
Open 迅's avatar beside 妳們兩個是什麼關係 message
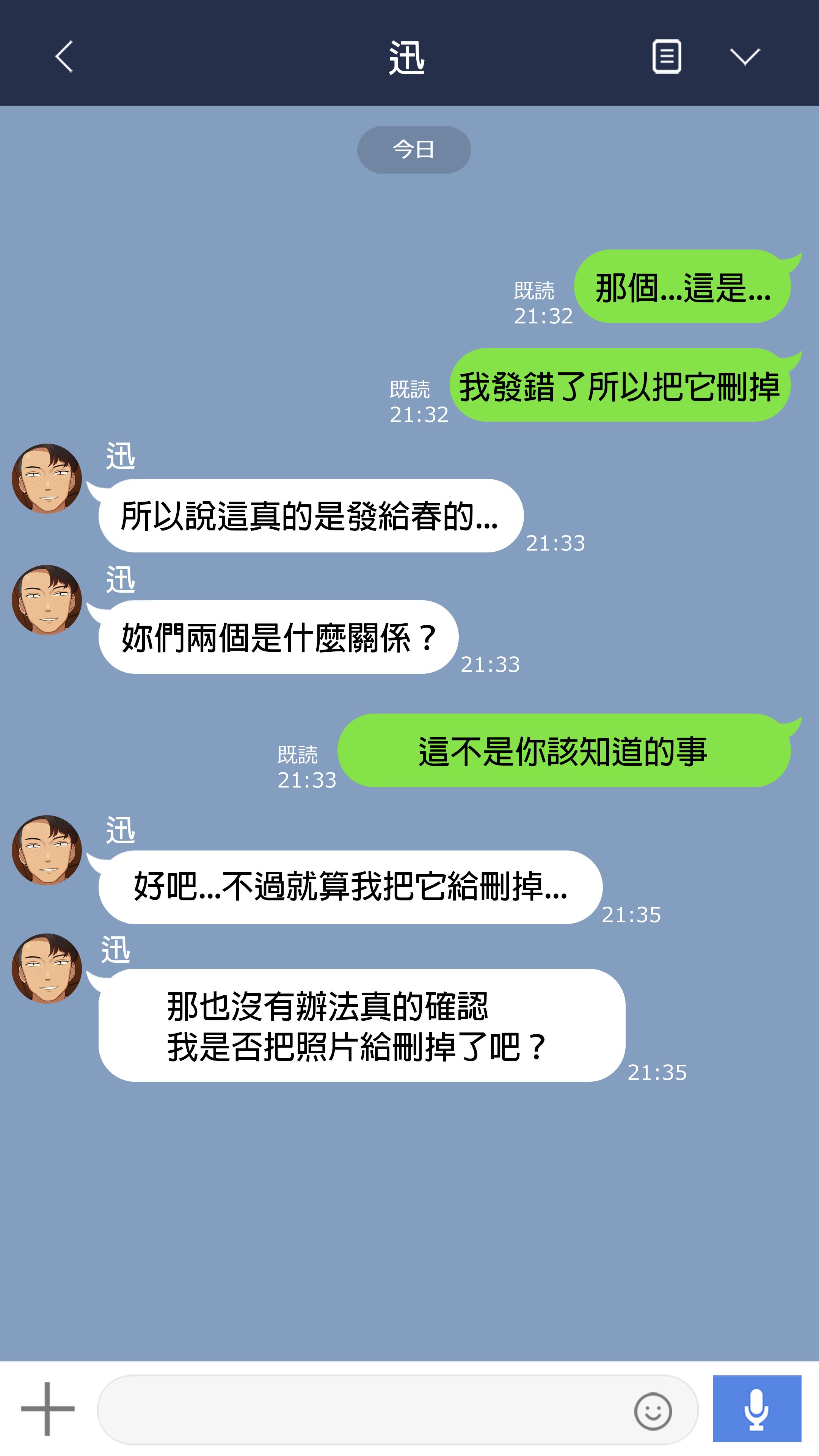(x=47, y=600)
